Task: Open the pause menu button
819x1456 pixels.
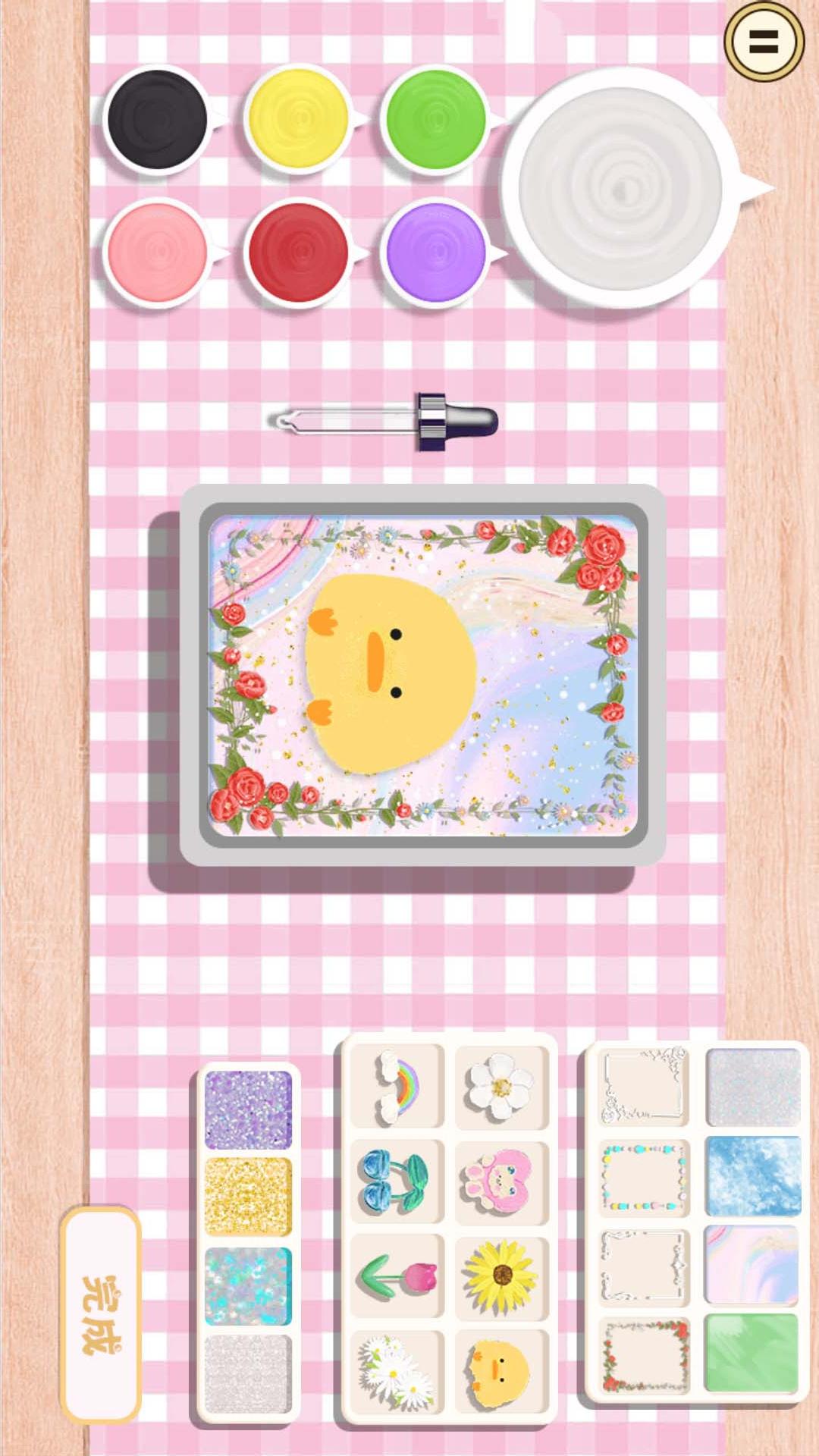Action: pos(763,42)
